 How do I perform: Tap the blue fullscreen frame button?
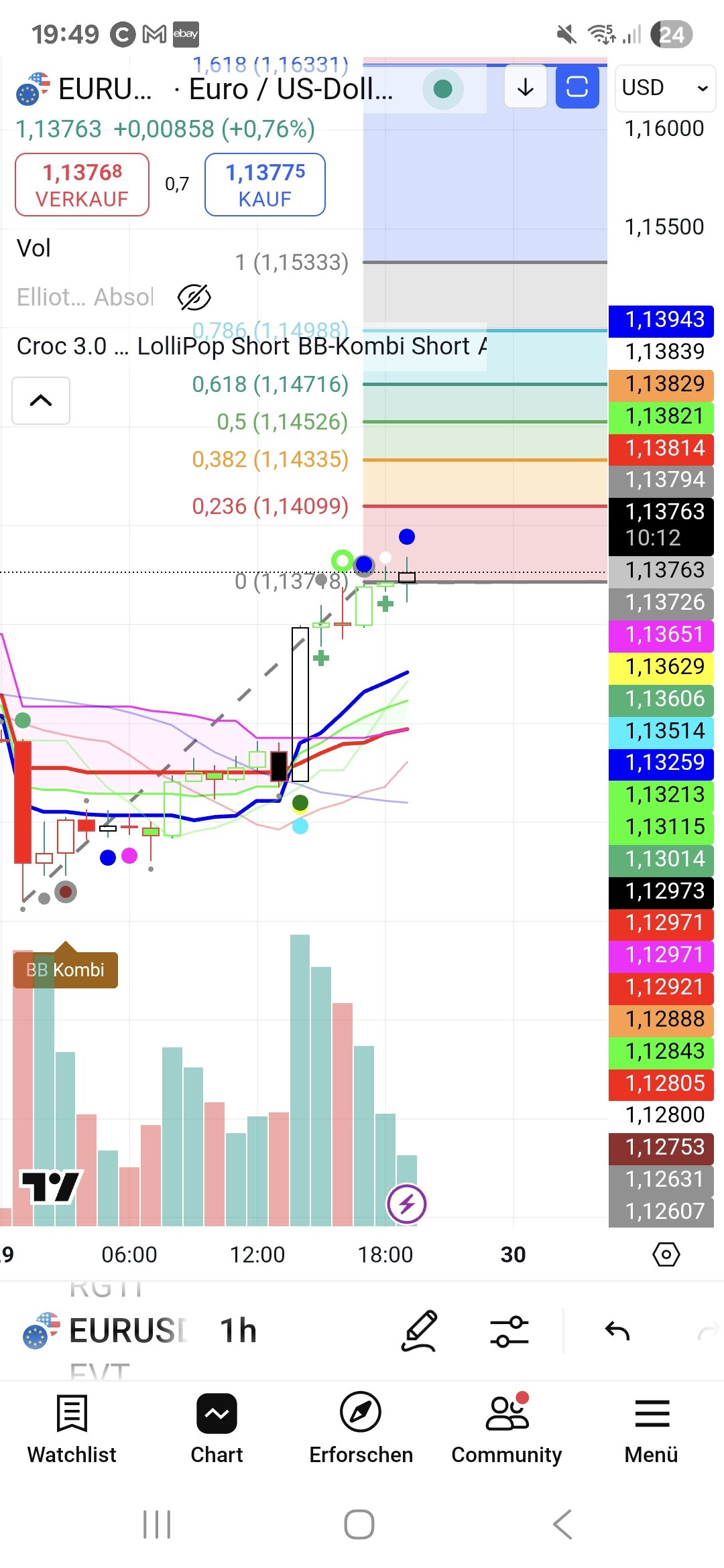(577, 87)
